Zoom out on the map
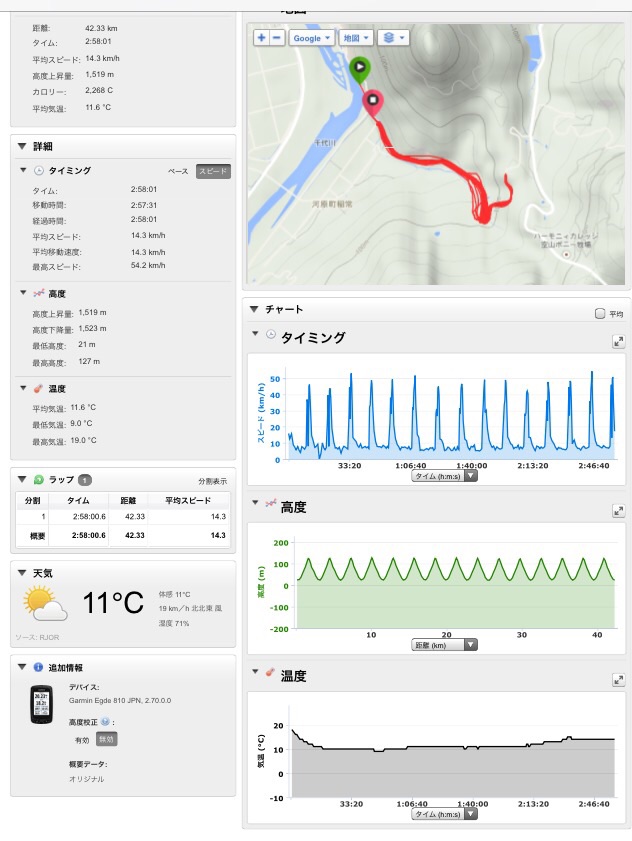632x841 pixels. click(277, 38)
